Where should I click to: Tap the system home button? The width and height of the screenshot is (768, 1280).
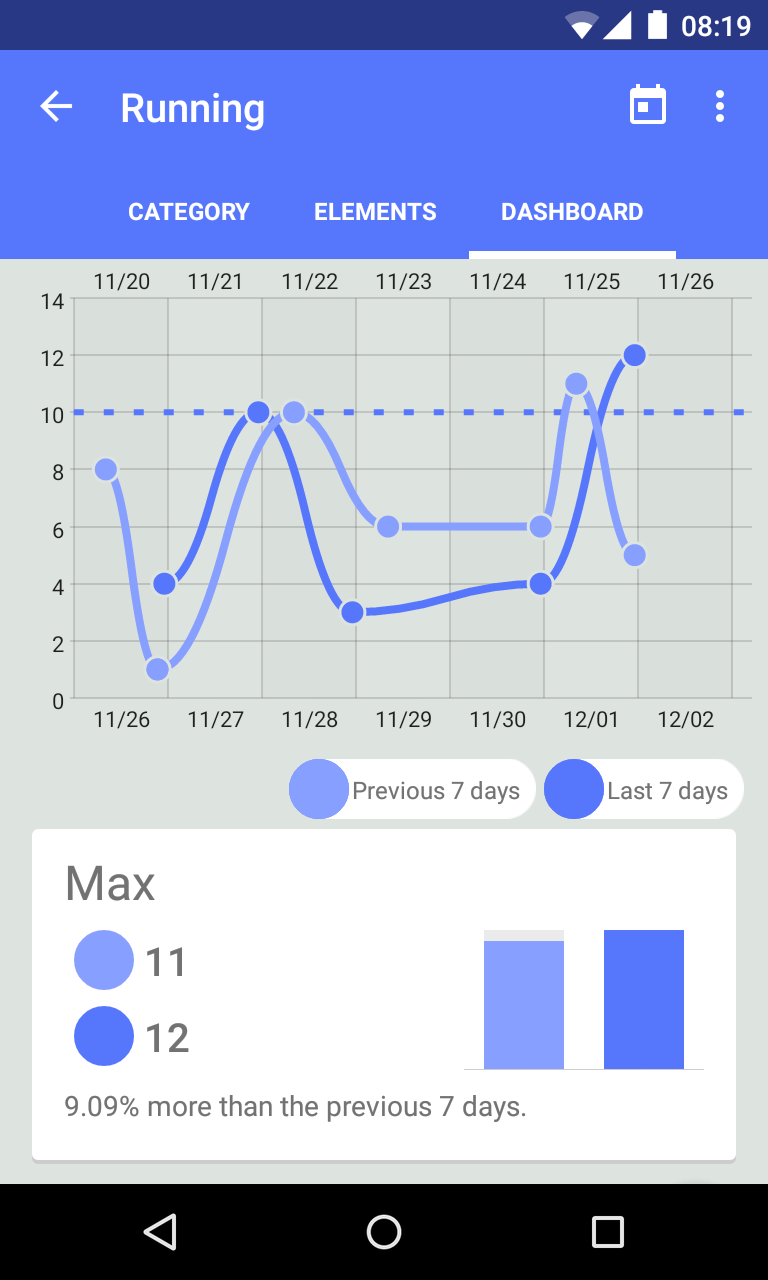coord(384,1232)
